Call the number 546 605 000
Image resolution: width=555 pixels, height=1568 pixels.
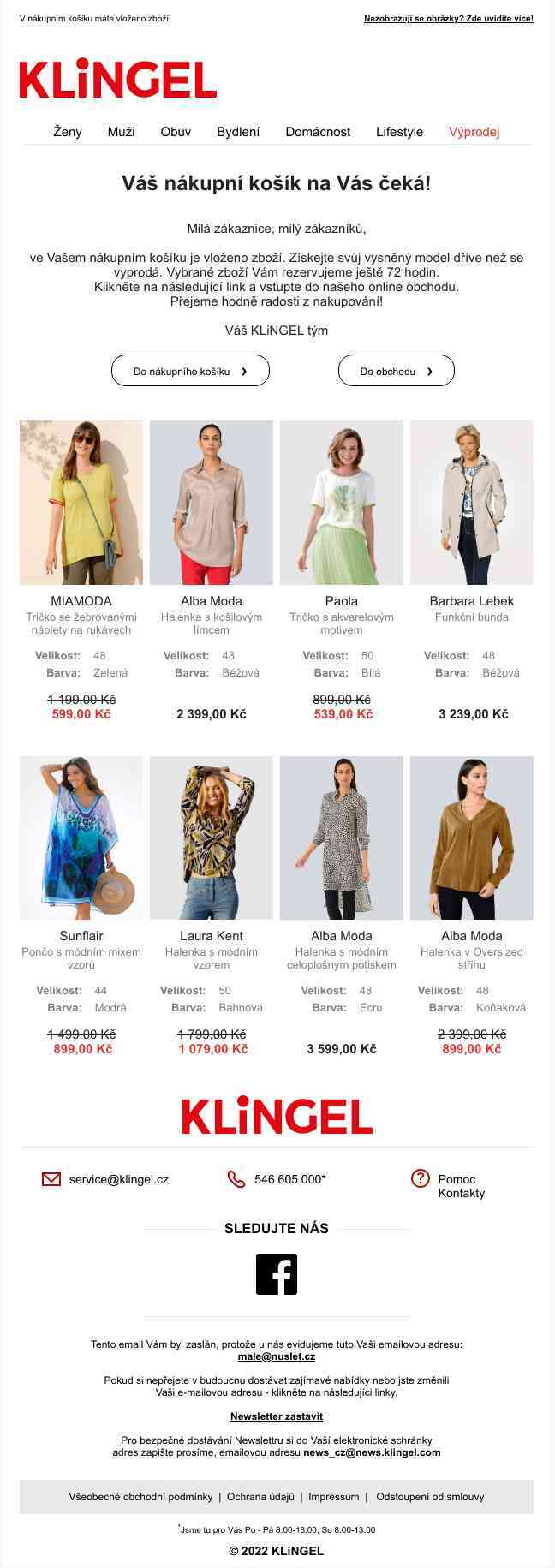[x=289, y=1179]
